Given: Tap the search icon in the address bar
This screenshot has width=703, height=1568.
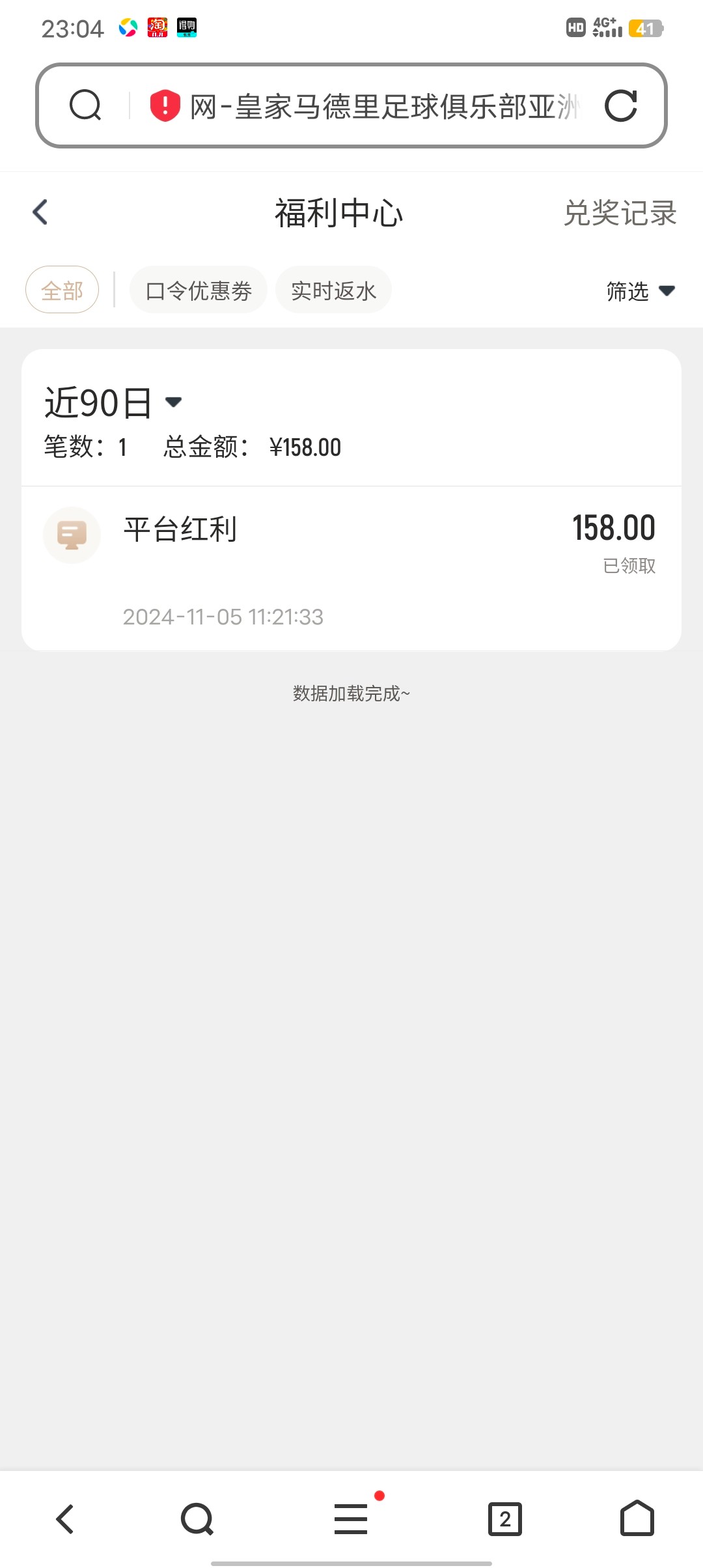Looking at the screenshot, I should click(x=85, y=105).
